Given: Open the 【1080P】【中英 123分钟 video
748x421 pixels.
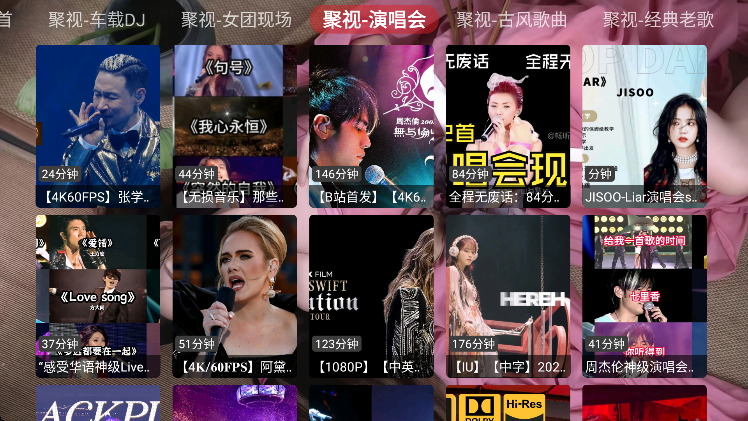Looking at the screenshot, I should [x=371, y=295].
